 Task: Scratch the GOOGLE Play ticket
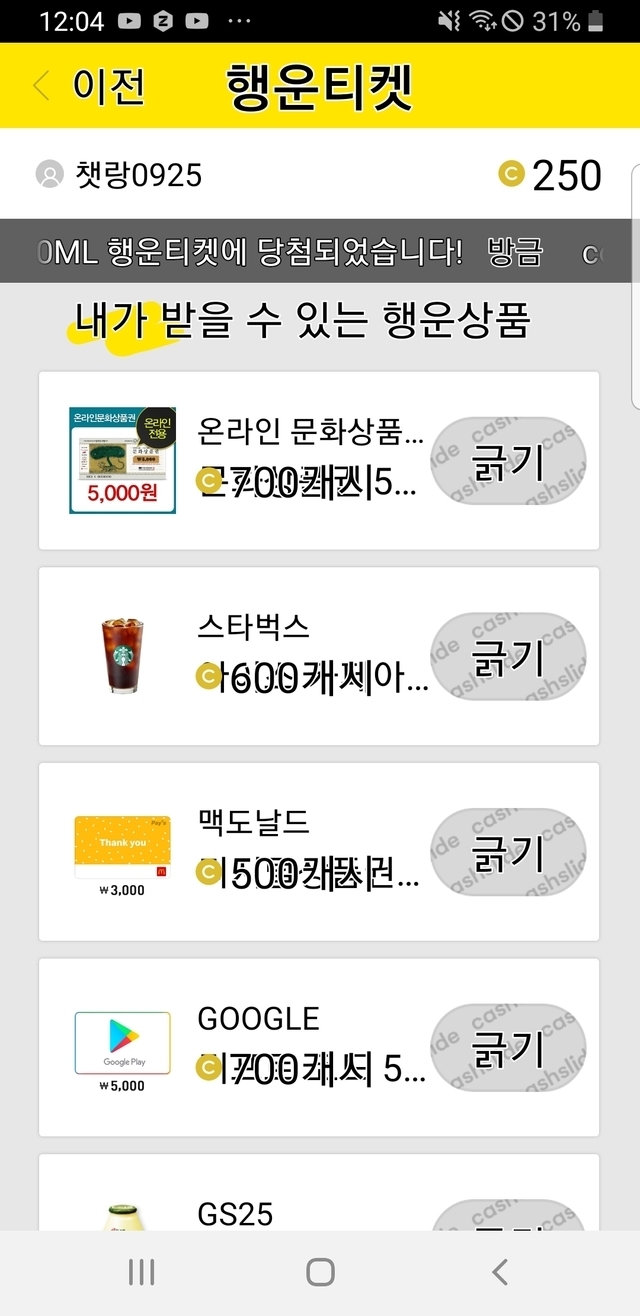pyautogui.click(x=507, y=1048)
